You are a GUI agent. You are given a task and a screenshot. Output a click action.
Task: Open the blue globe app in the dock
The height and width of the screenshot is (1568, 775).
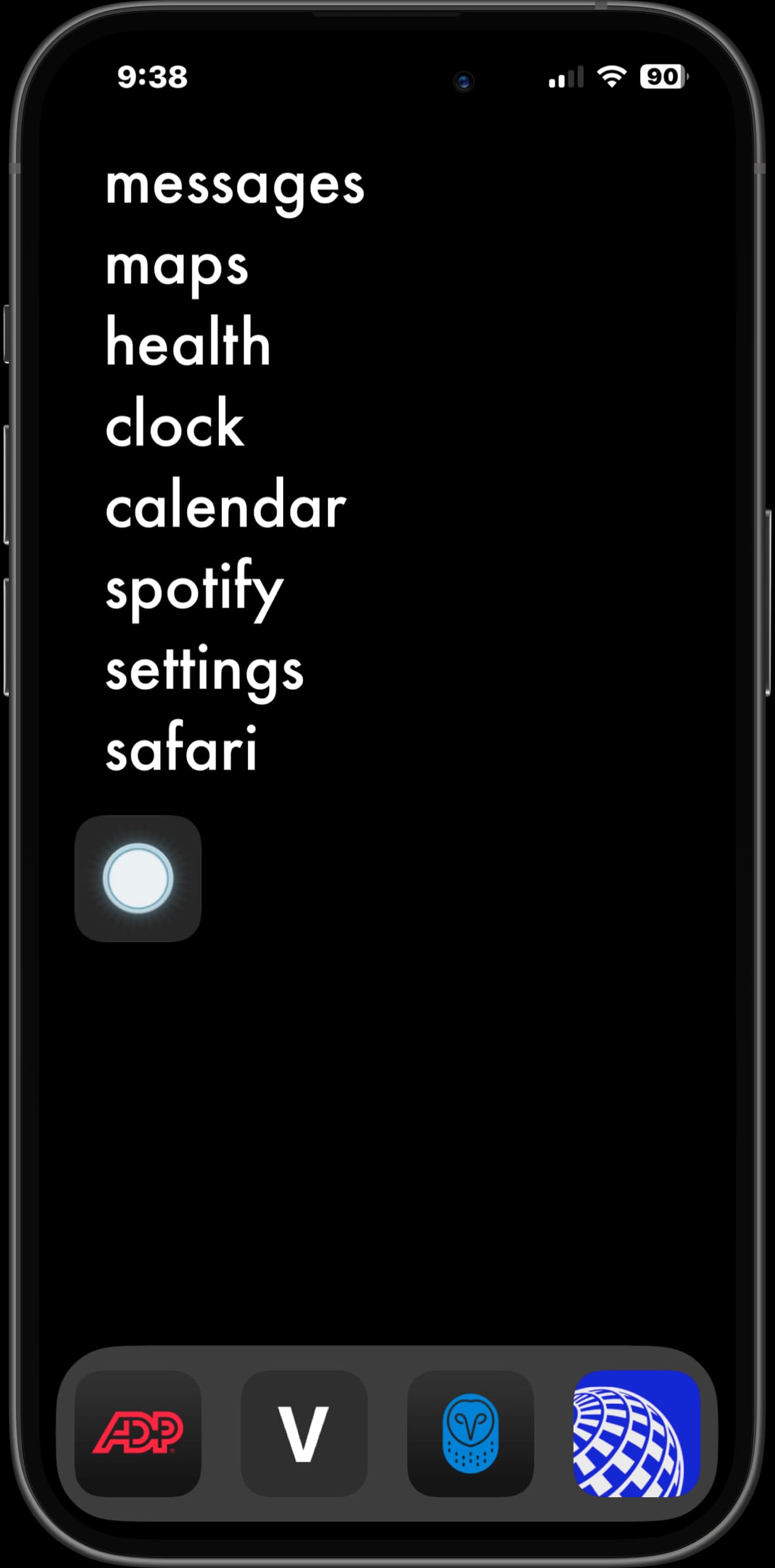pos(636,1433)
